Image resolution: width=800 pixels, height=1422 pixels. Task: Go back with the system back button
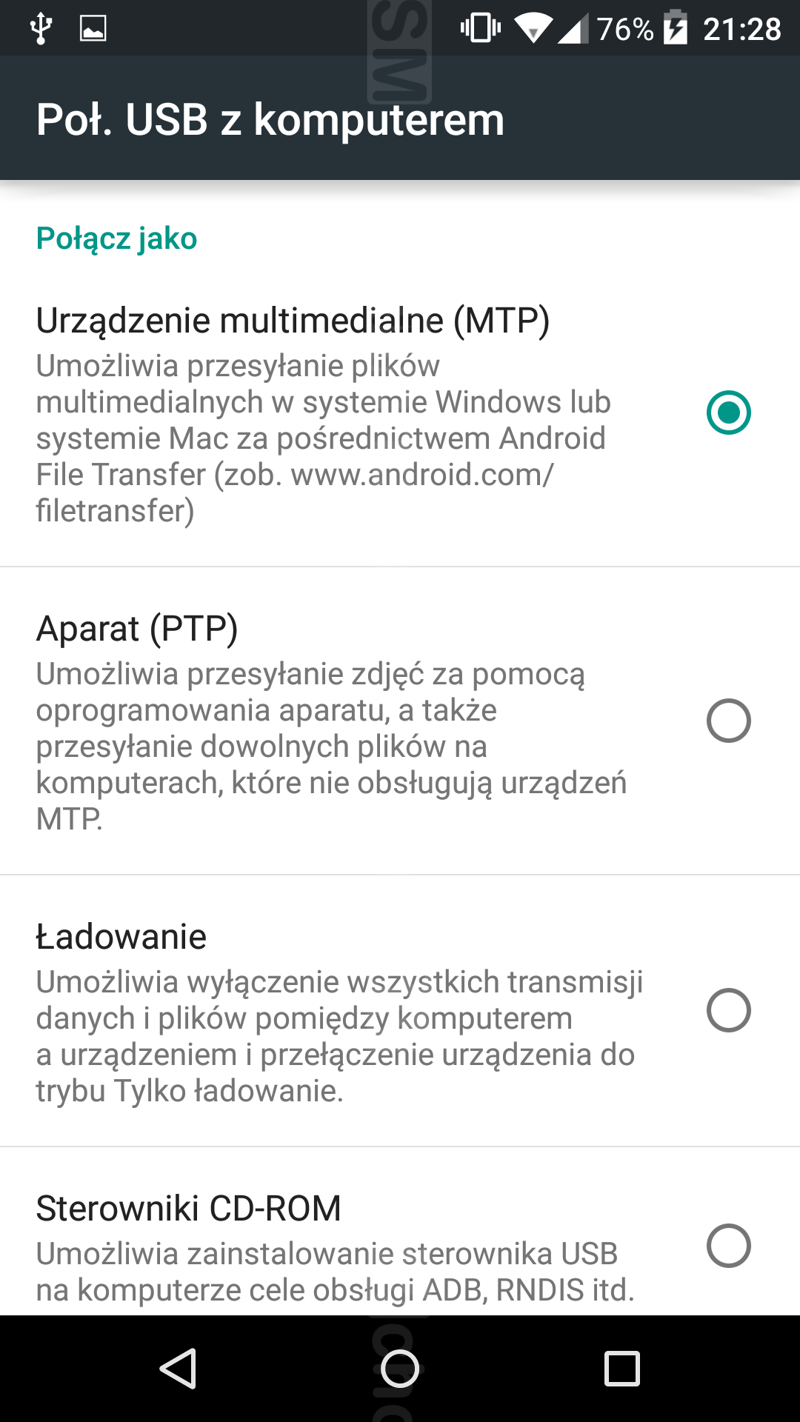tap(179, 1368)
